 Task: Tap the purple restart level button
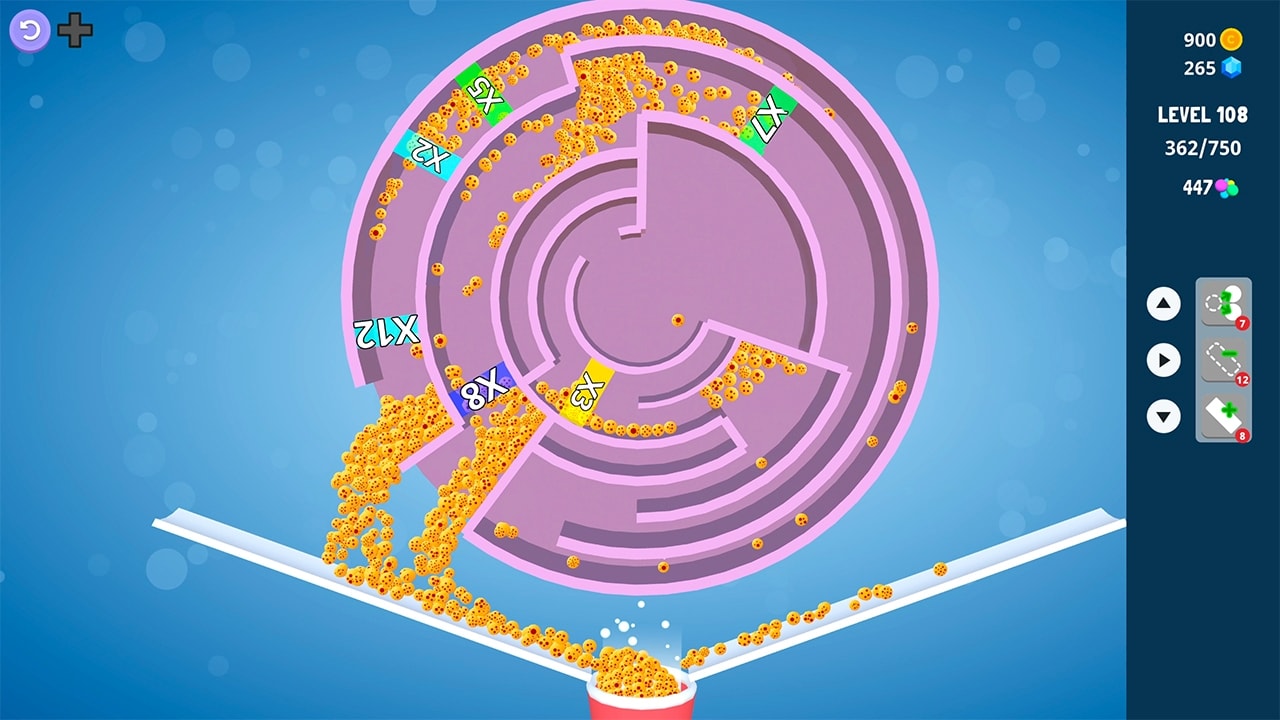30,30
